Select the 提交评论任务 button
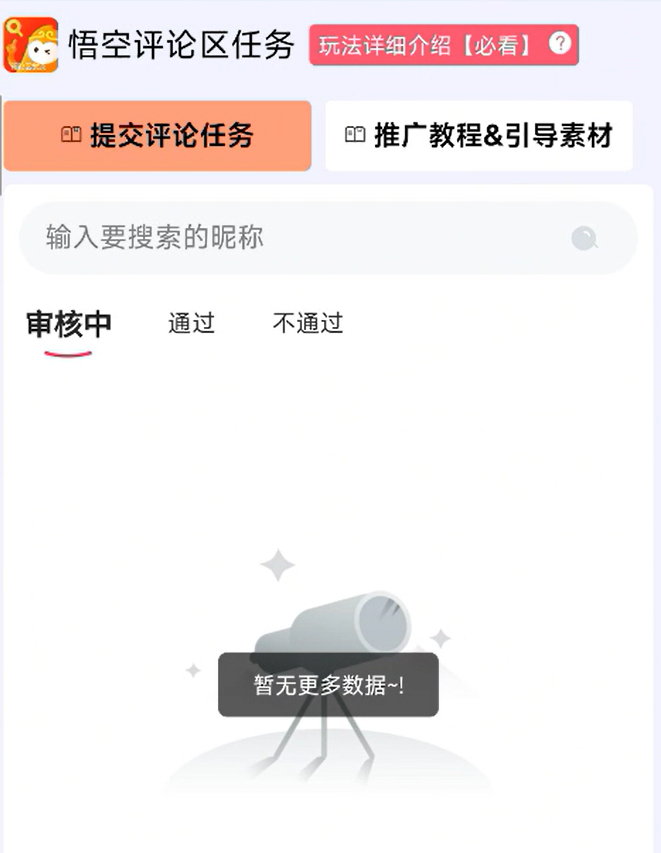Viewport: 661px width, 853px height. pyautogui.click(x=158, y=136)
